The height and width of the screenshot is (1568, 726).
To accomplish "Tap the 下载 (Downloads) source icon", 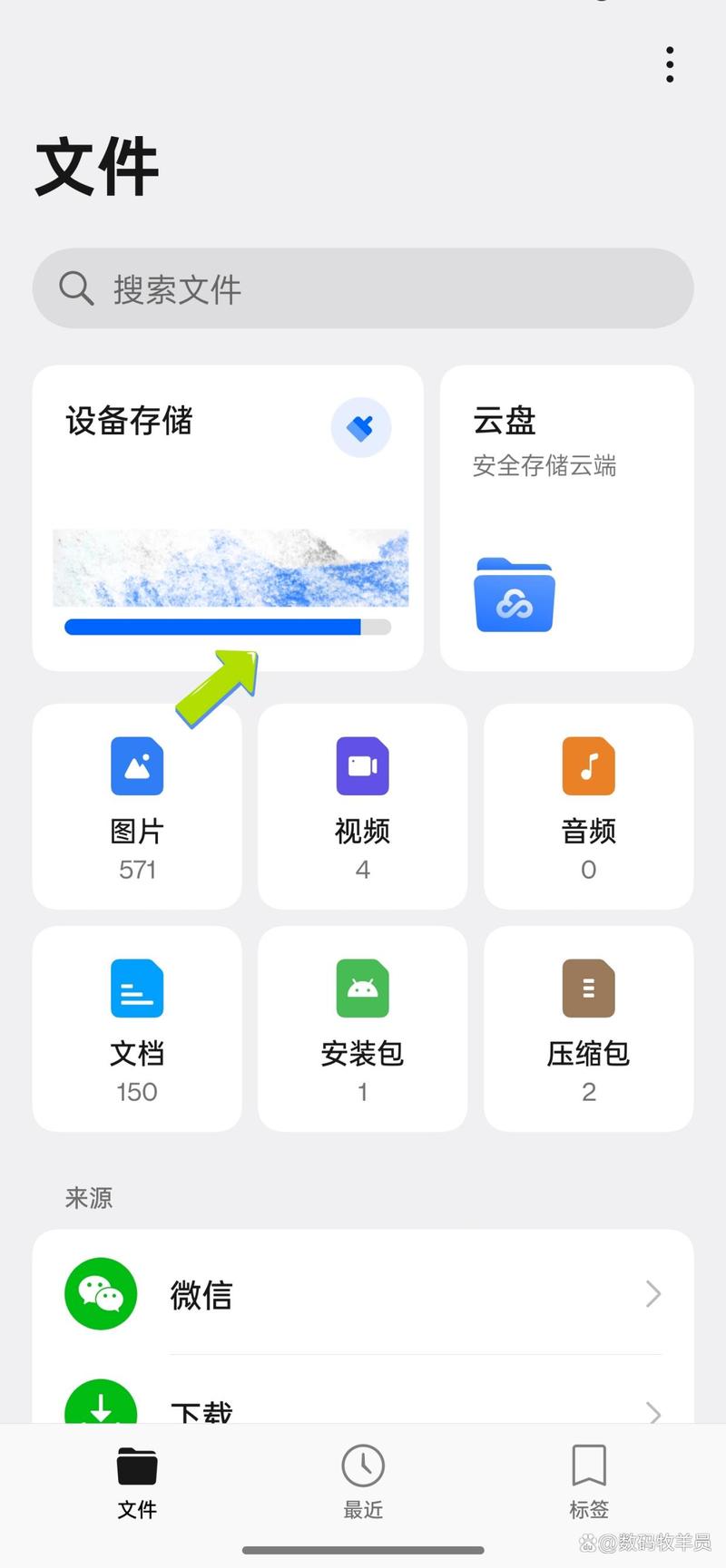I will pyautogui.click(x=101, y=1404).
